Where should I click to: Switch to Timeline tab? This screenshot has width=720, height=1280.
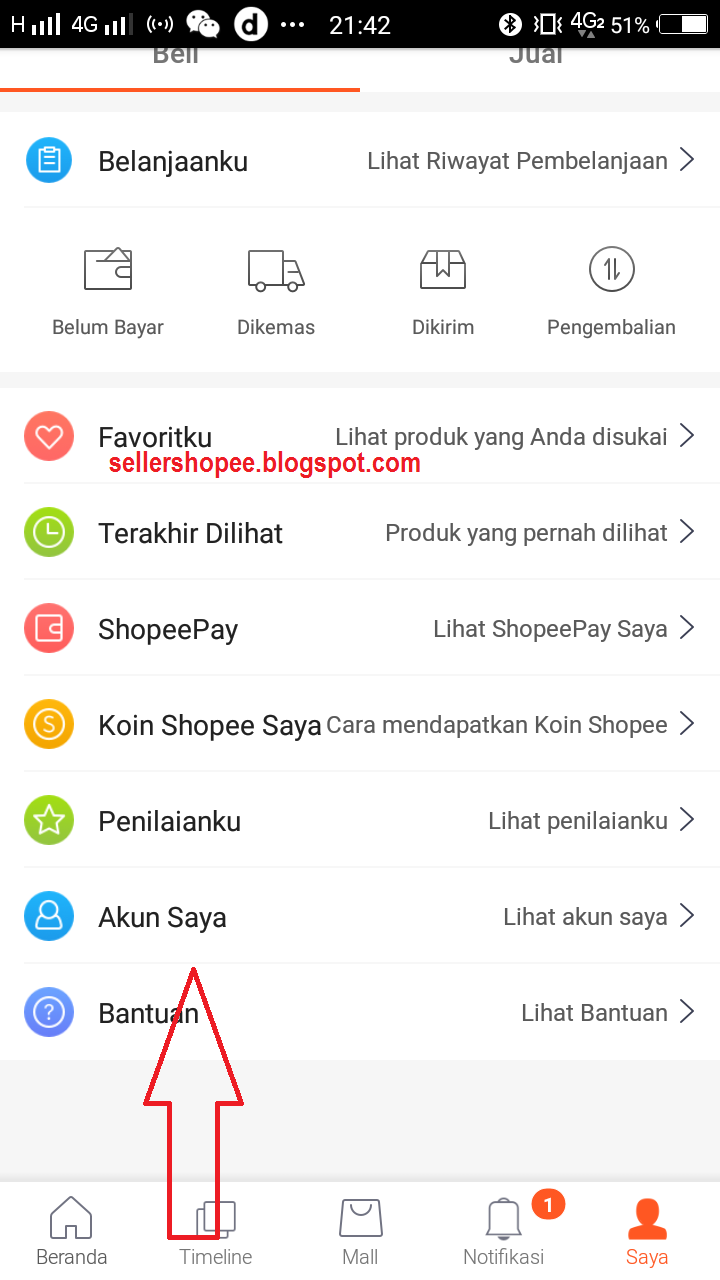point(215,1232)
